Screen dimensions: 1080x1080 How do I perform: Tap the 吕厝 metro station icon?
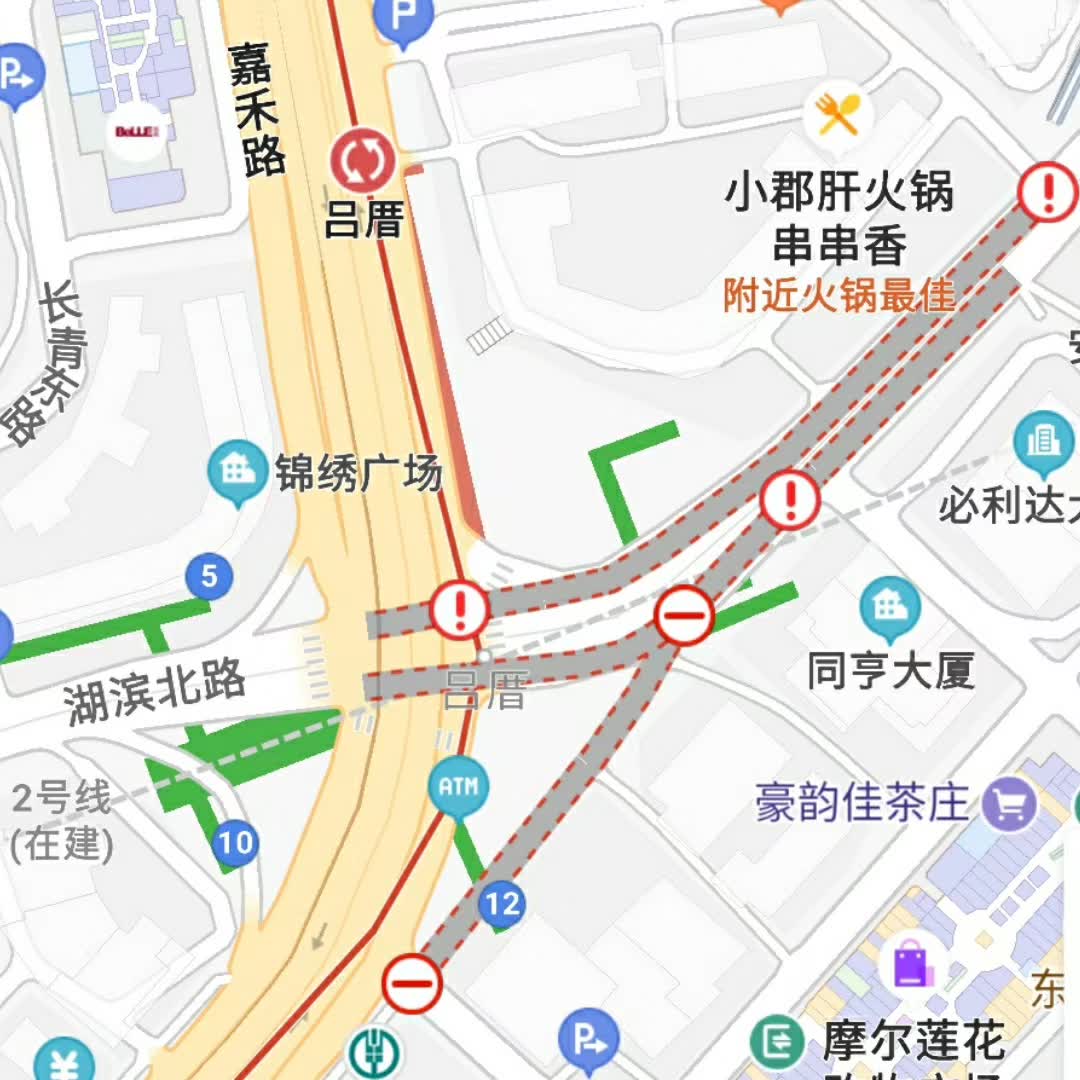[x=363, y=164]
